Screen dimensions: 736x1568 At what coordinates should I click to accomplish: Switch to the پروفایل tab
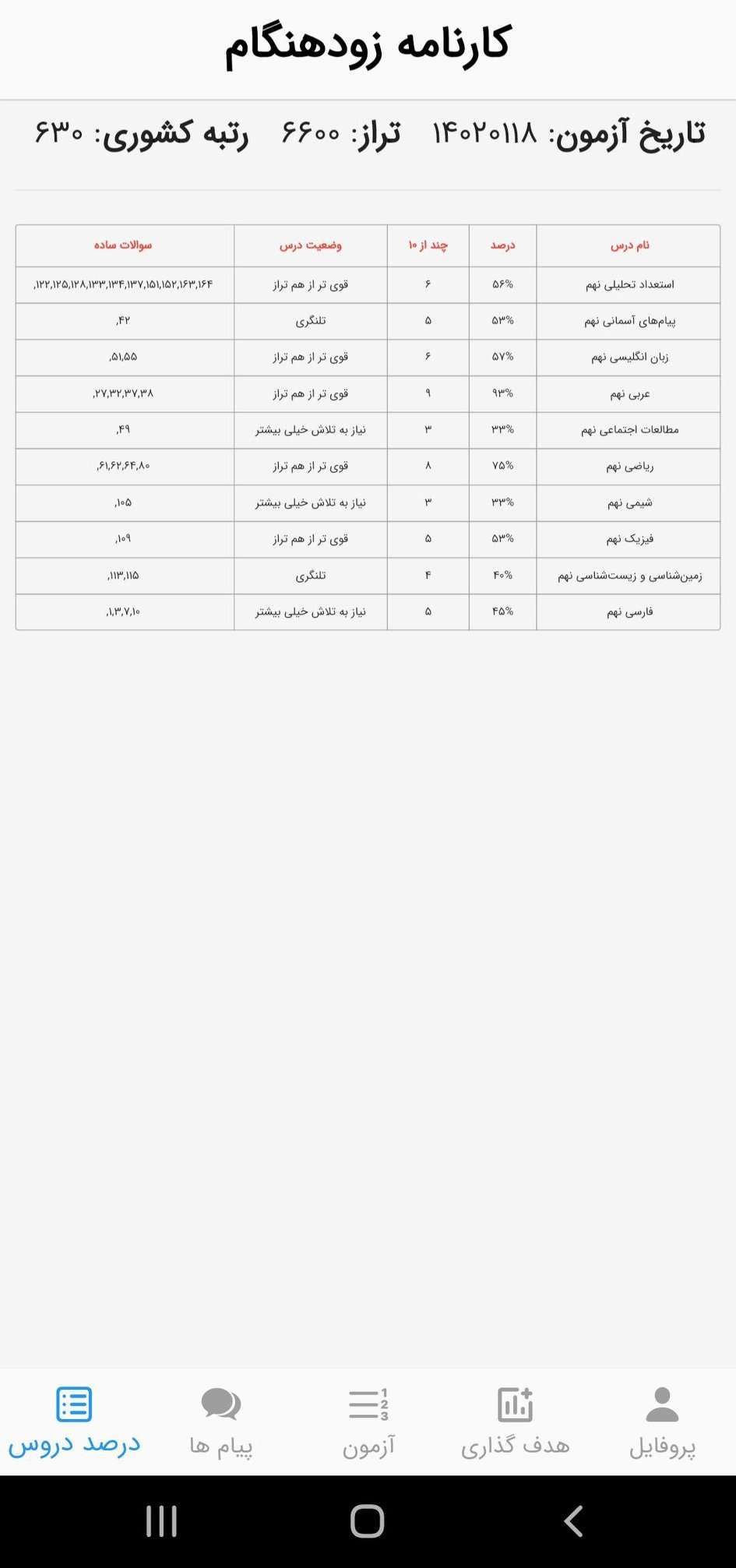[662, 1422]
